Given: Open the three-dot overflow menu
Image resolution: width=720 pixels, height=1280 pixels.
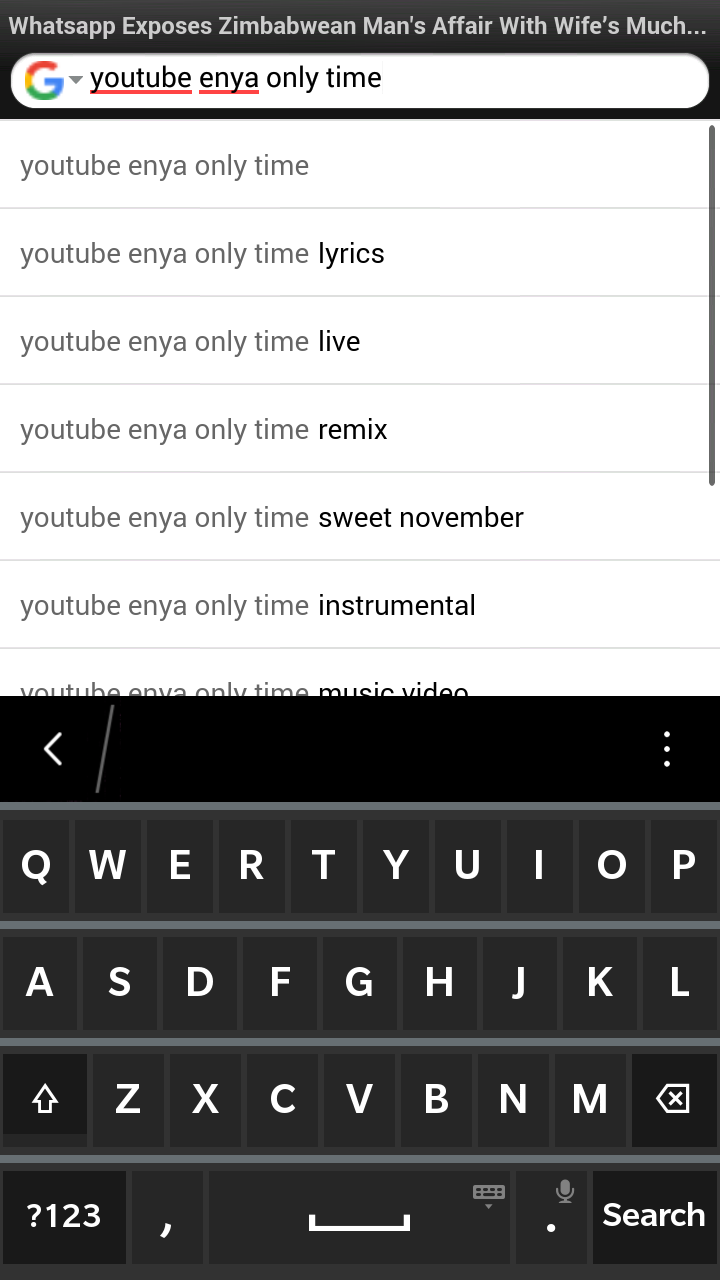Looking at the screenshot, I should (667, 748).
